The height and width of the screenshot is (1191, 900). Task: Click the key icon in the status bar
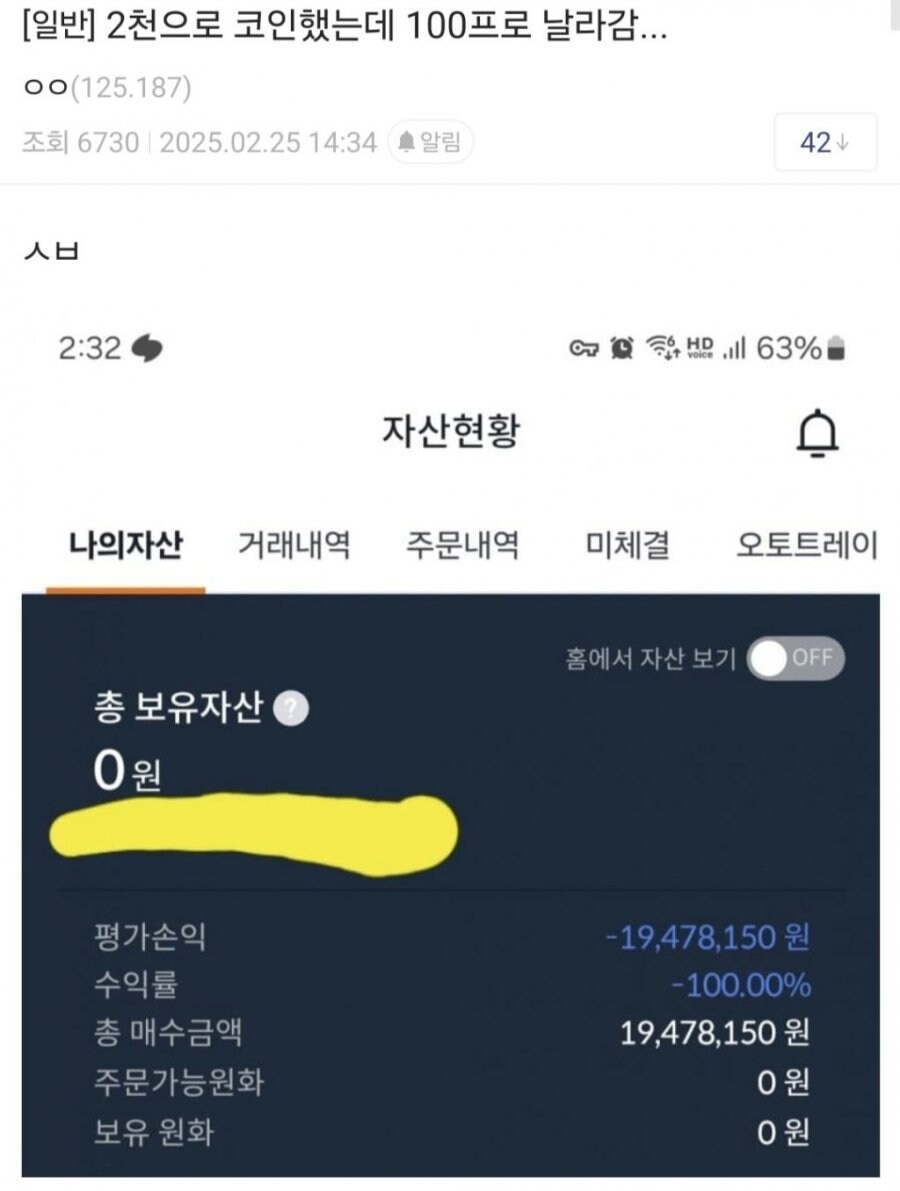(584, 347)
